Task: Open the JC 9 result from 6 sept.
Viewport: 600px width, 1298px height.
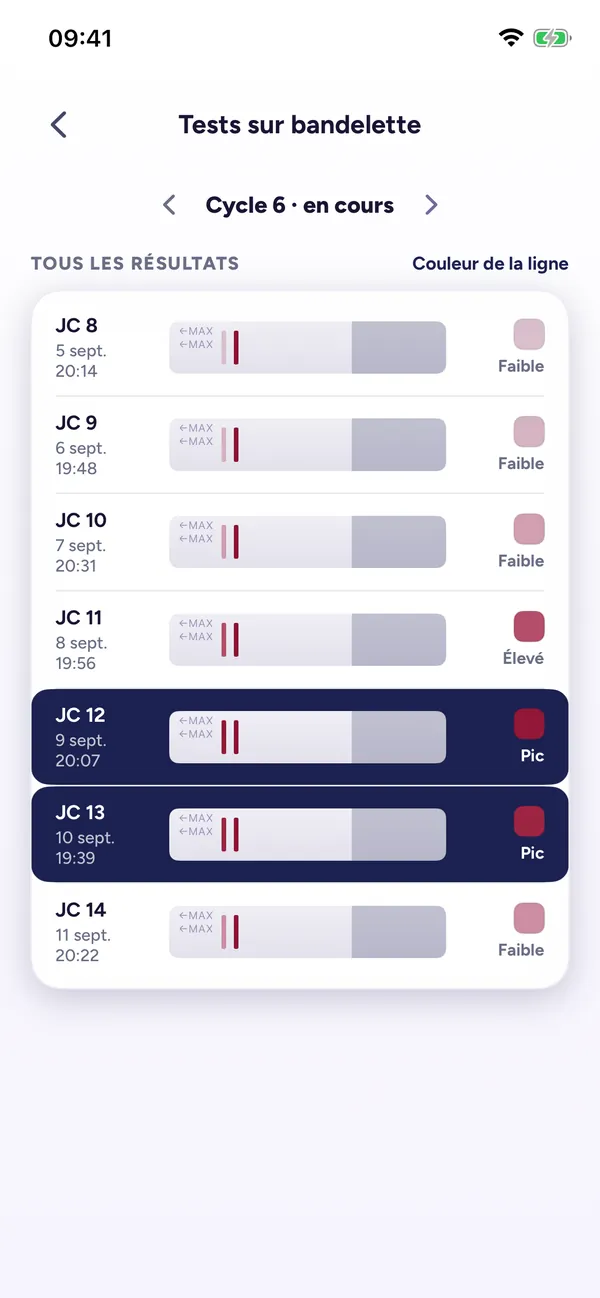Action: pos(300,445)
